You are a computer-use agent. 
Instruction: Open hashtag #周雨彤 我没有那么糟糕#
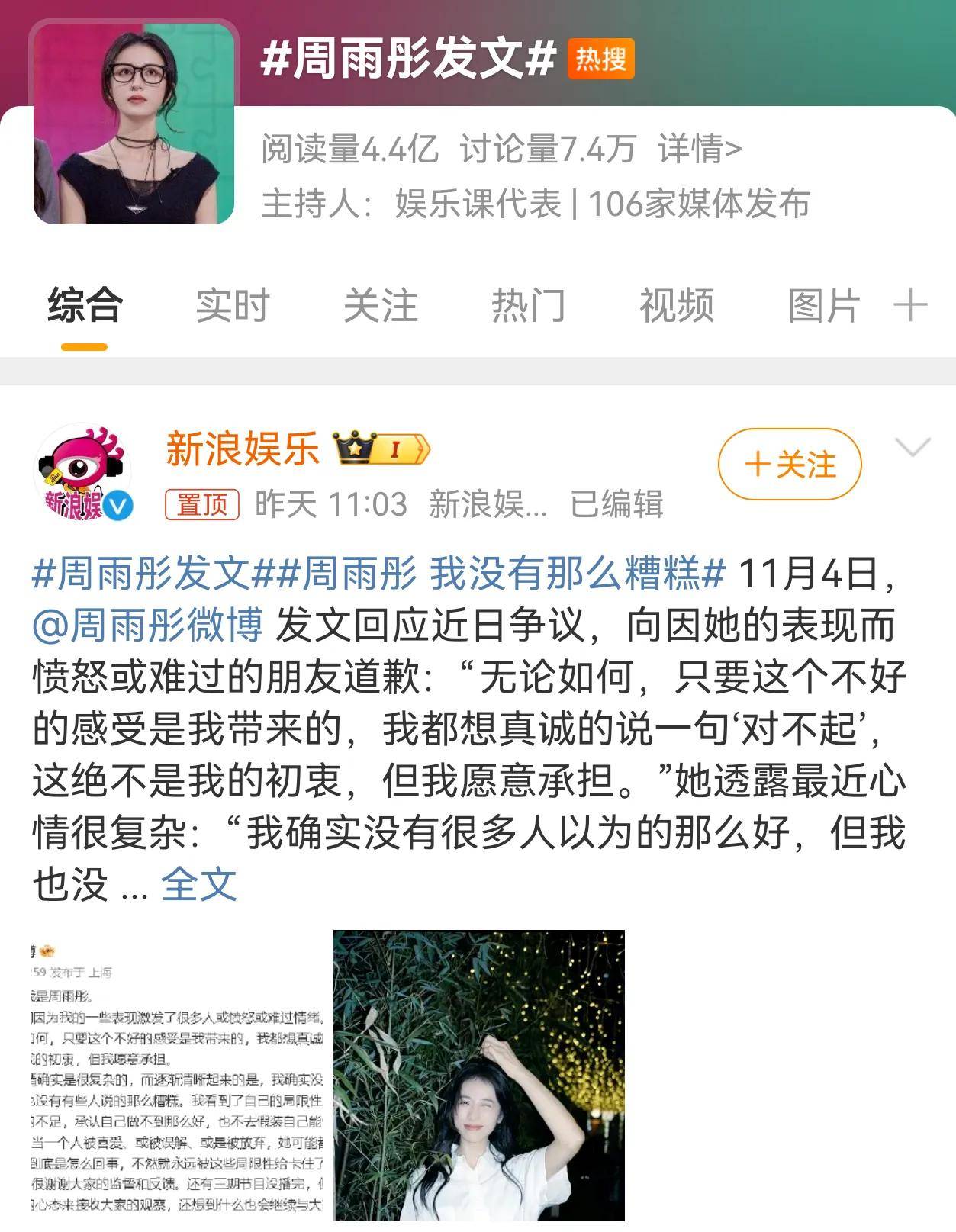coord(501,574)
